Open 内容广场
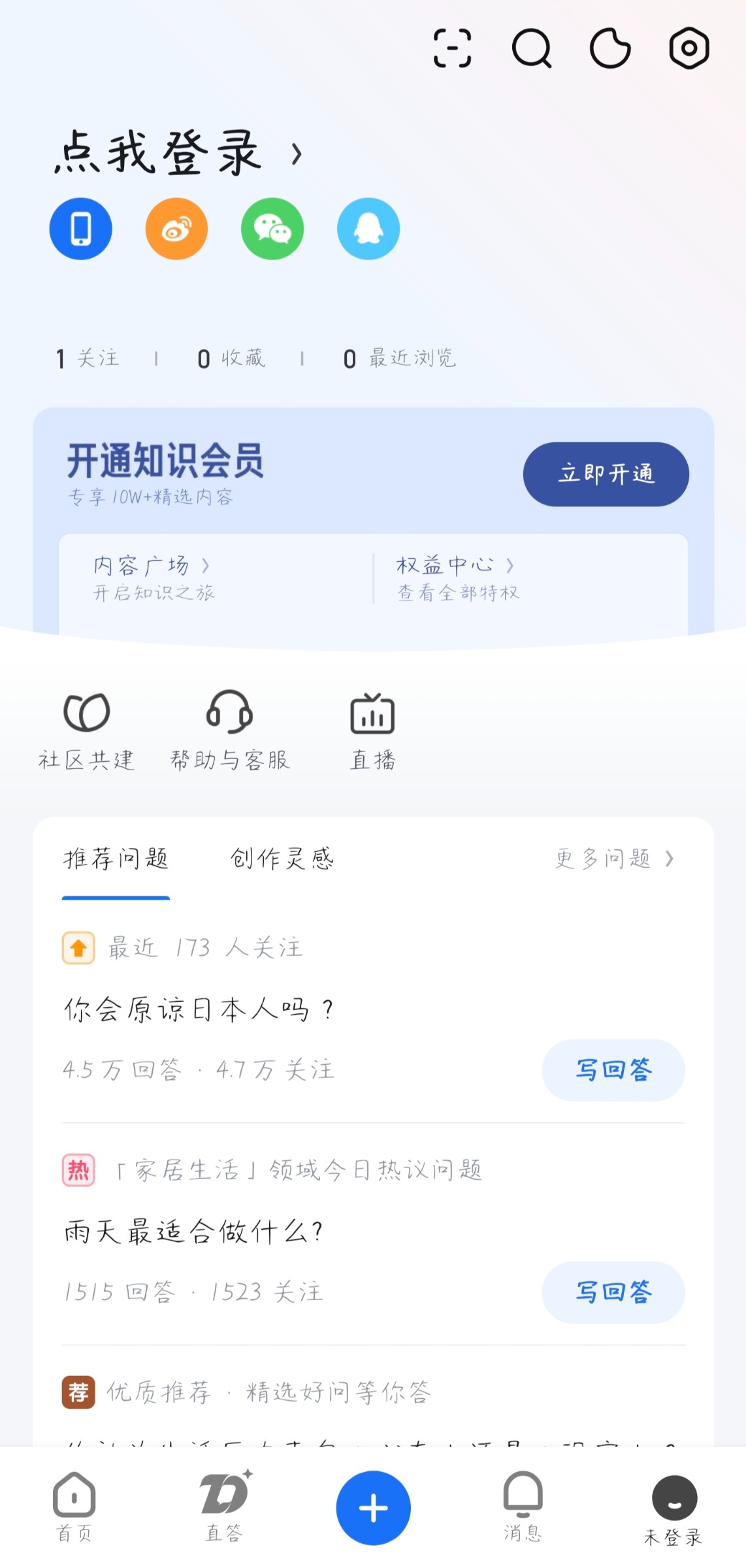This screenshot has height=1568, width=746. coord(152,578)
